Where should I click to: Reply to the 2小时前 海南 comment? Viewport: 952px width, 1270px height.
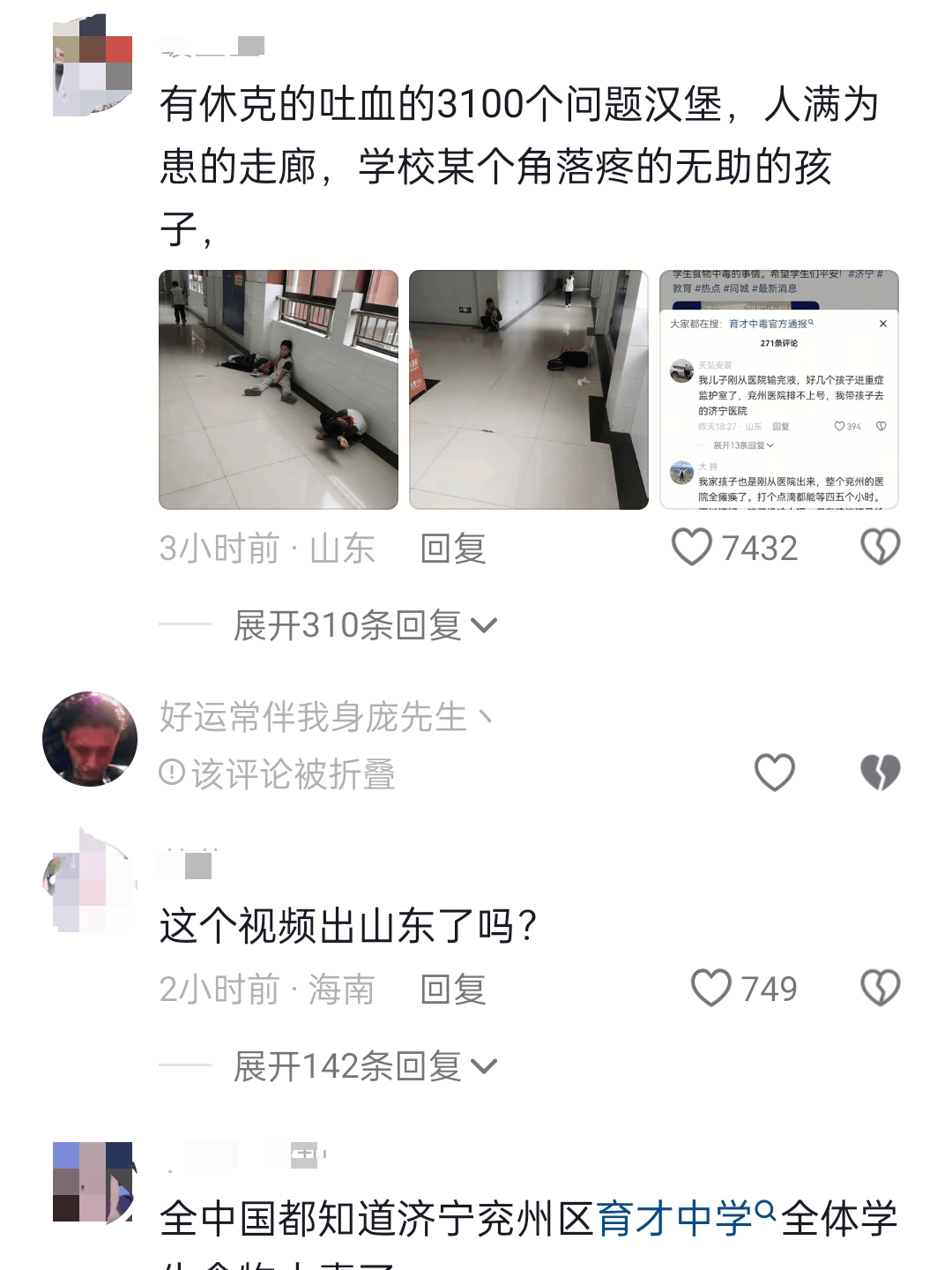pos(453,990)
